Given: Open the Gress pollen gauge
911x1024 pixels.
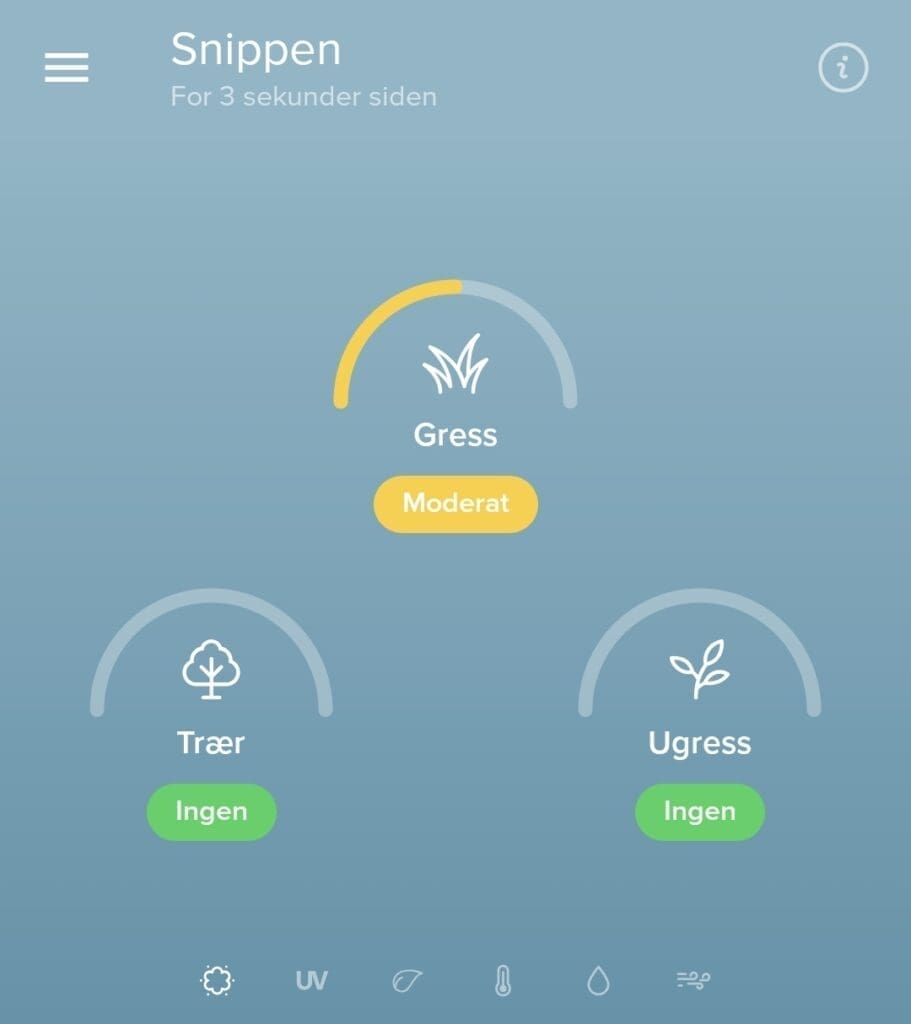Looking at the screenshot, I should point(455,406).
